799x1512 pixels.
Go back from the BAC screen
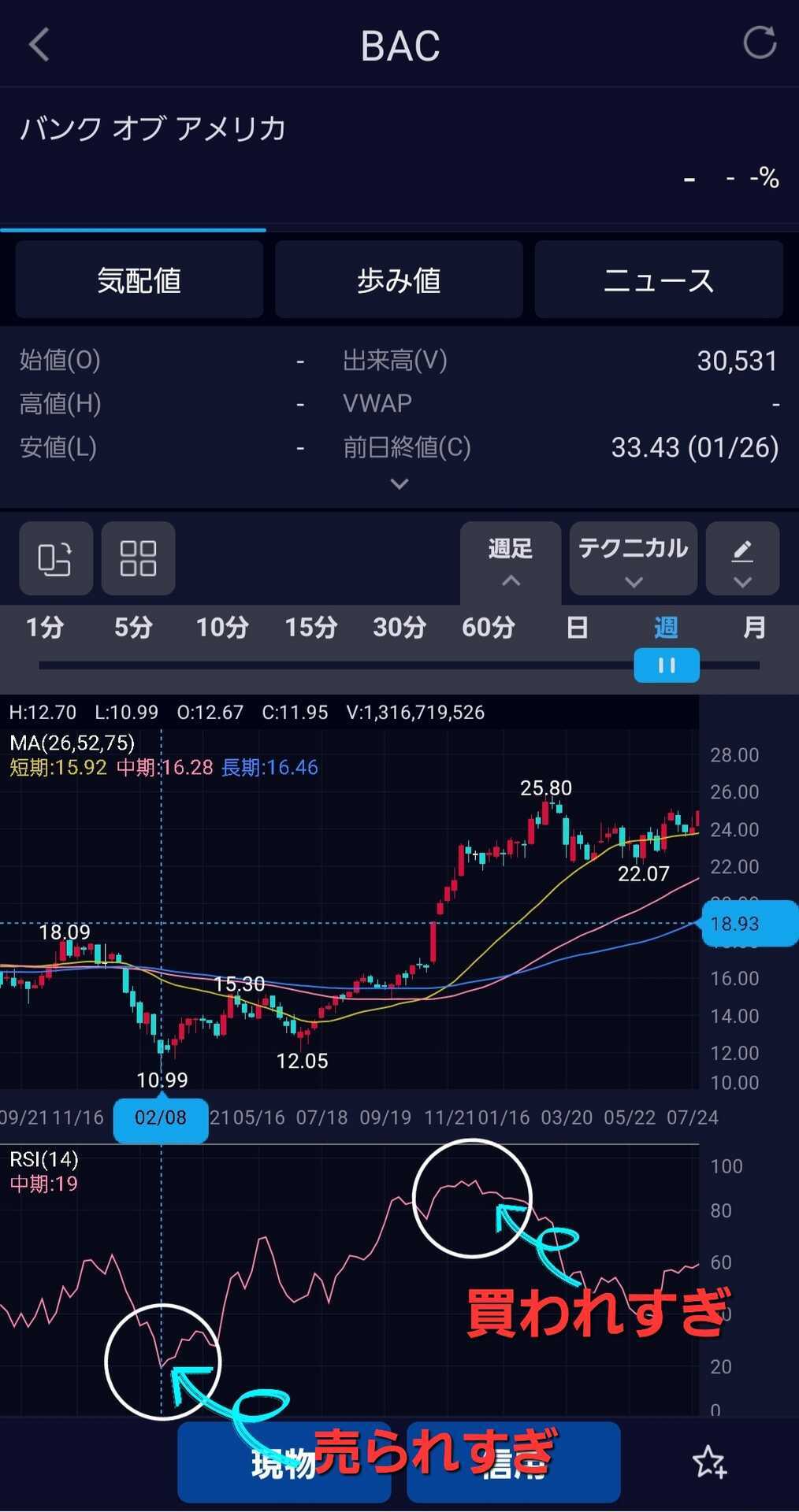39,44
